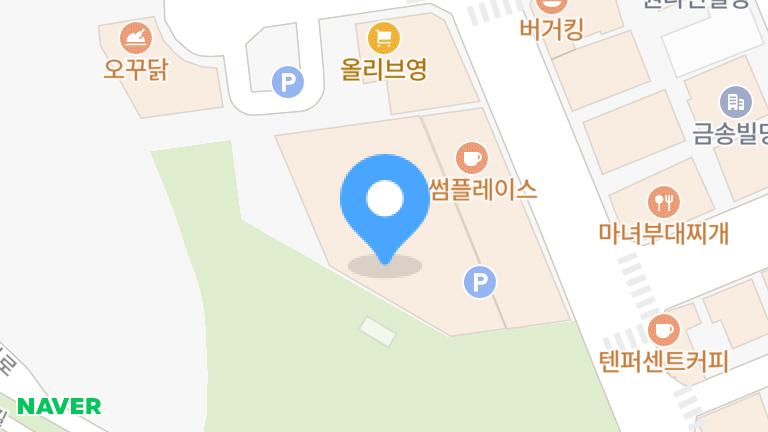Open the 오꾸닭 restaurant marker
Image resolution: width=768 pixels, height=432 pixels.
tap(136, 41)
